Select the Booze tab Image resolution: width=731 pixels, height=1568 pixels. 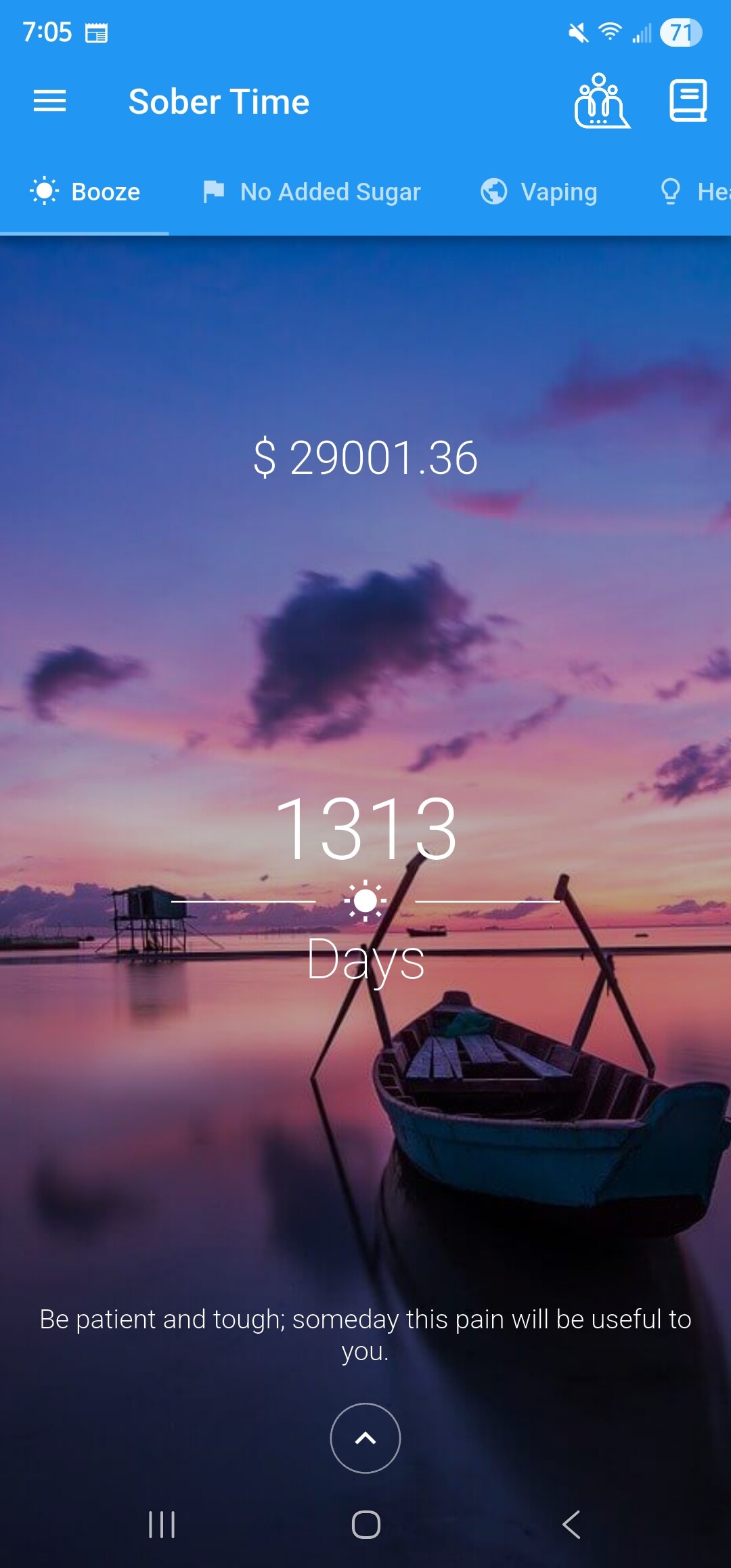tap(85, 192)
